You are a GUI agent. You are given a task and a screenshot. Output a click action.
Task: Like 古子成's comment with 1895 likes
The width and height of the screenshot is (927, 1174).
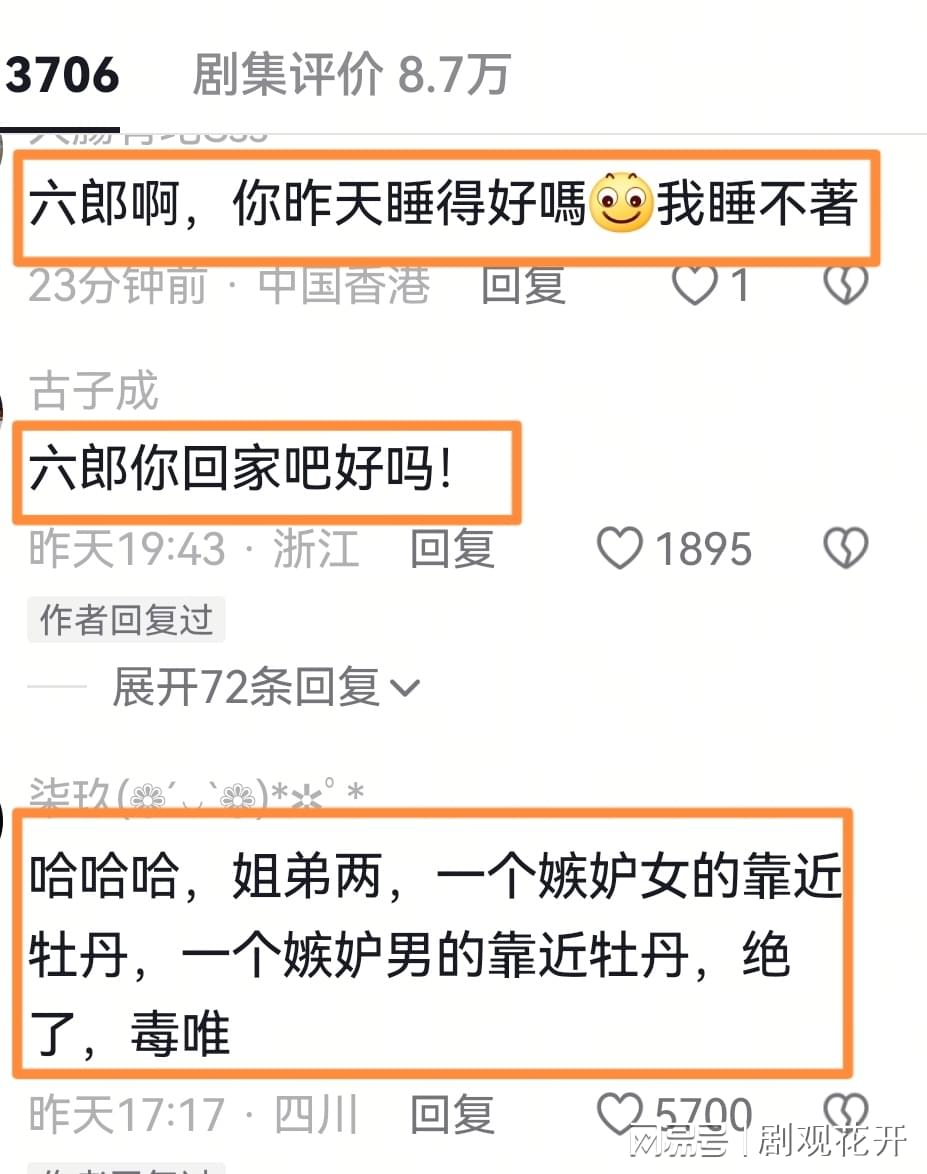(619, 549)
